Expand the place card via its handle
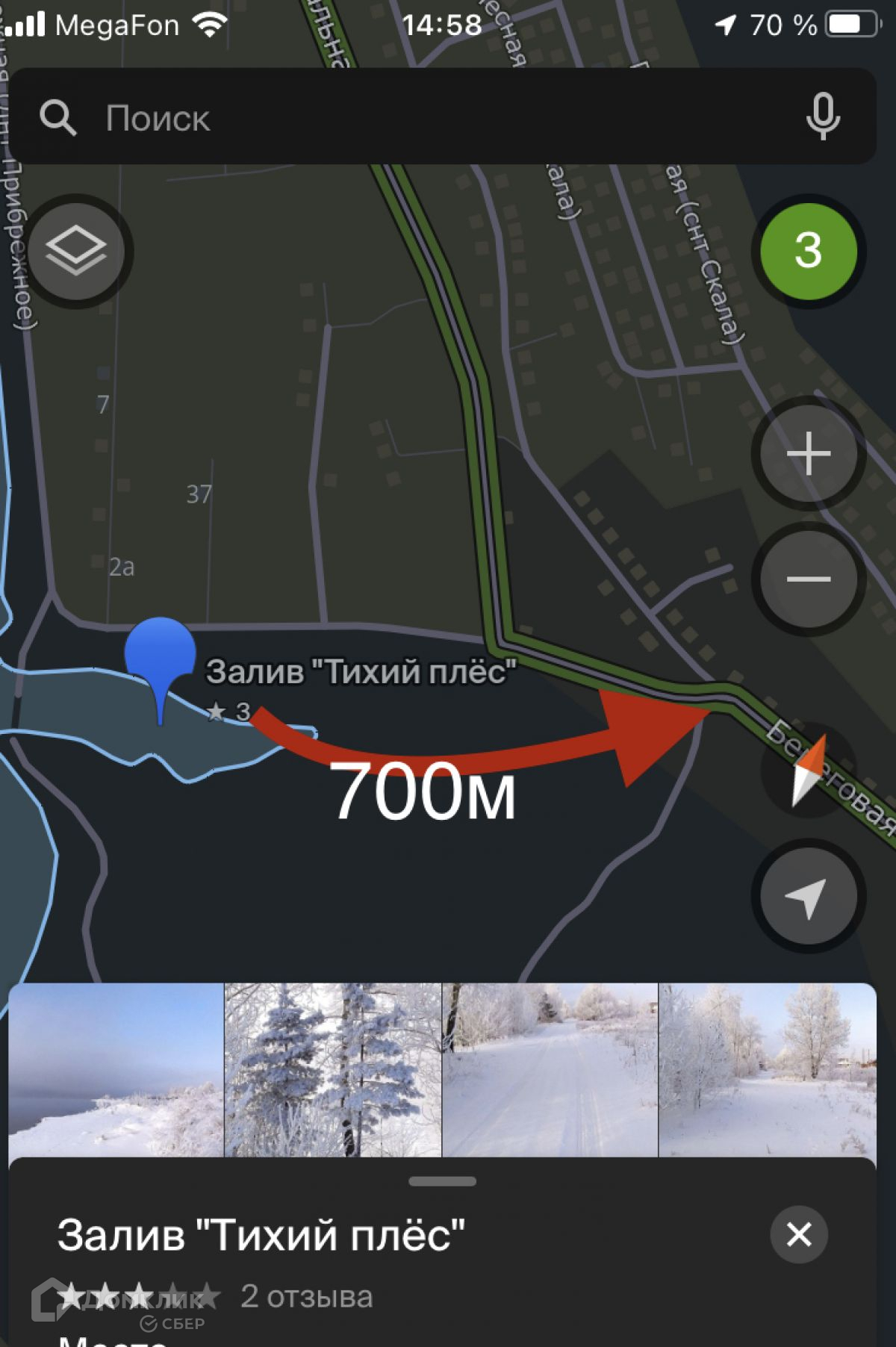 [x=442, y=1181]
